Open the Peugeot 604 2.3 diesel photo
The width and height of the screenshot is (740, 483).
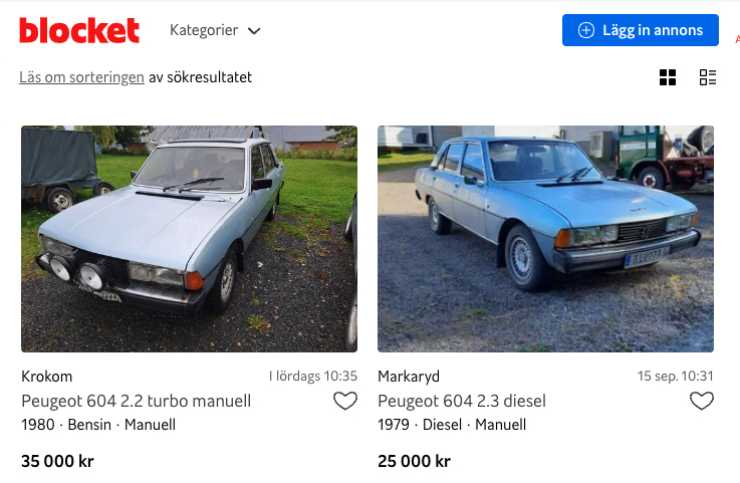pos(545,238)
